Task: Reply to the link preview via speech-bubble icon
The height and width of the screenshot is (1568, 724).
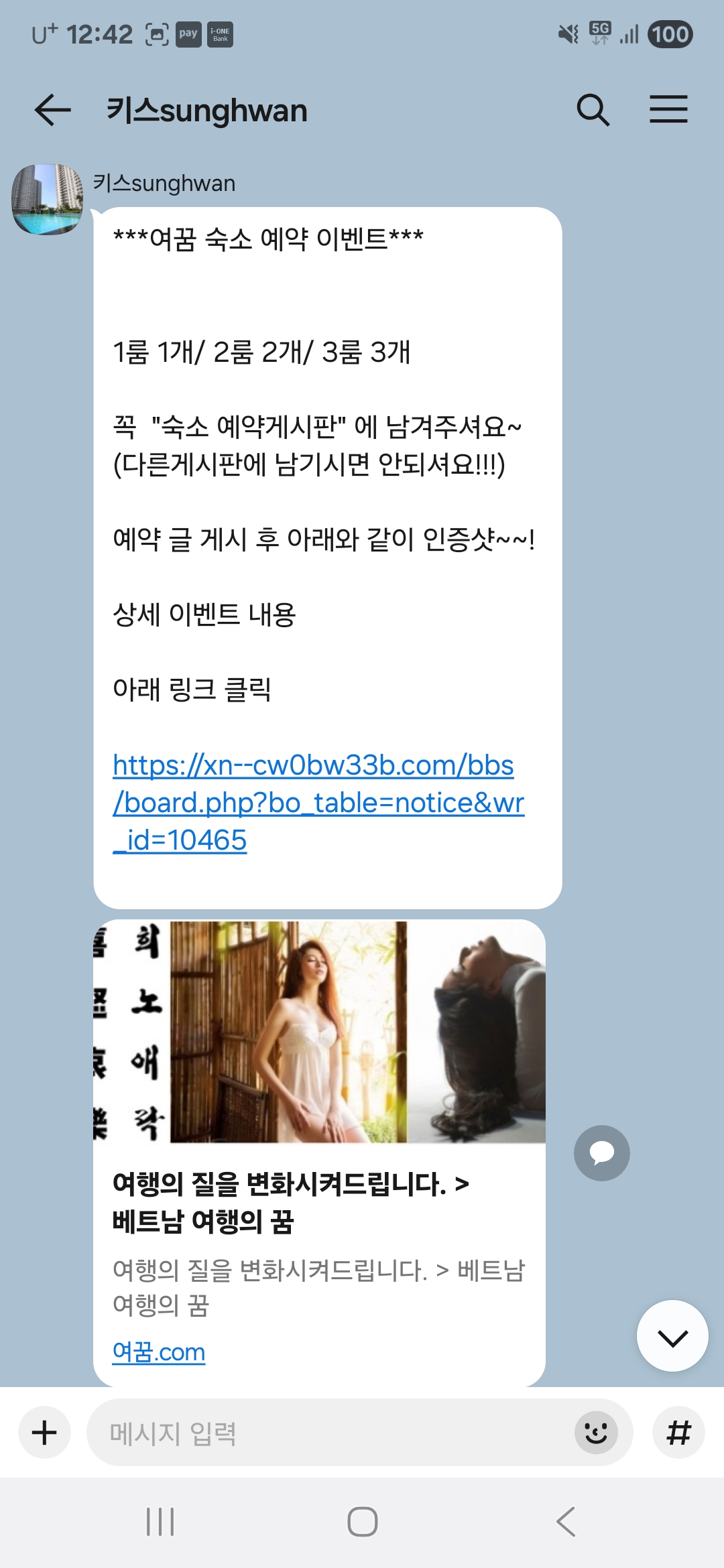Action: [x=601, y=1153]
